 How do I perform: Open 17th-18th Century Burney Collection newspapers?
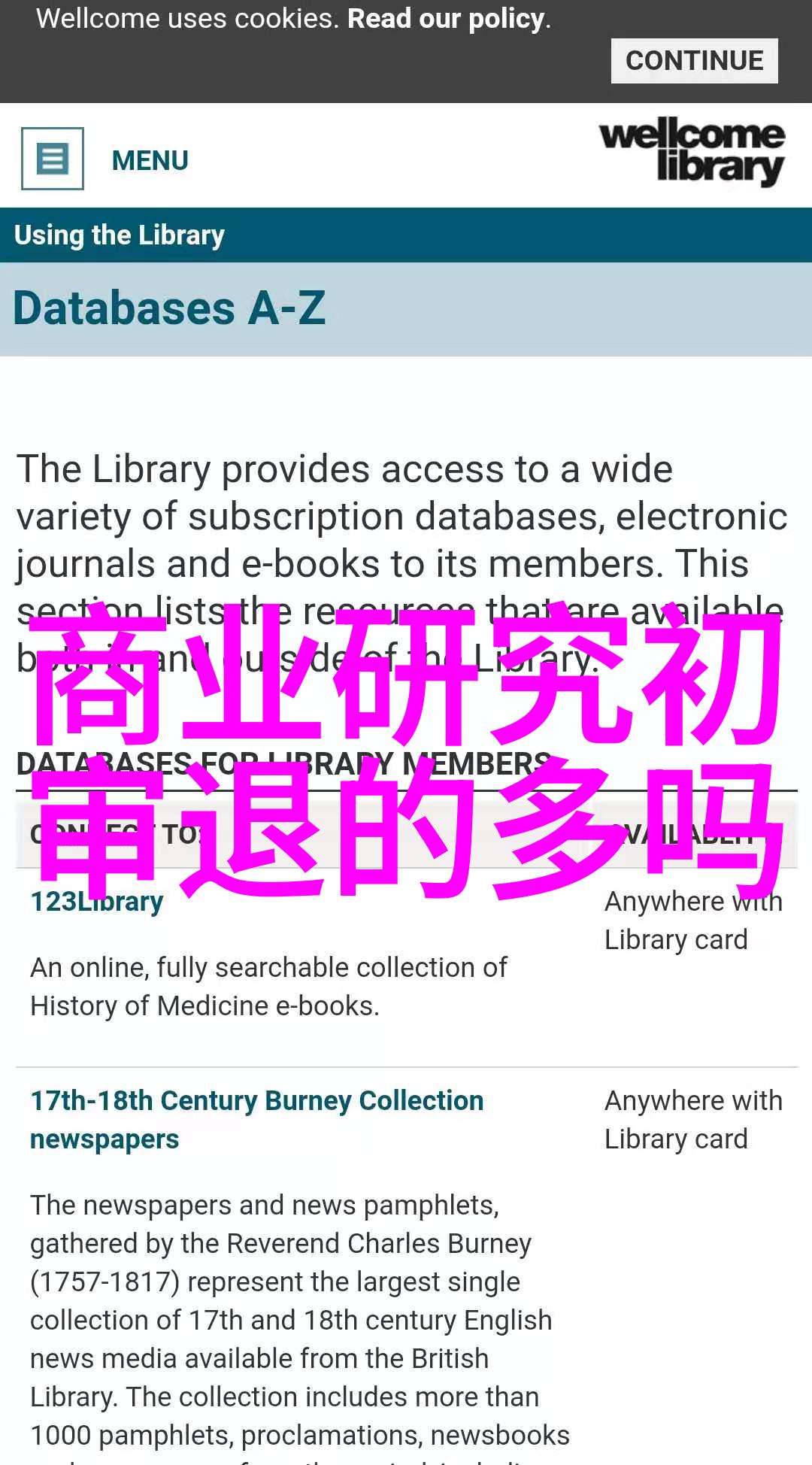pos(256,1101)
